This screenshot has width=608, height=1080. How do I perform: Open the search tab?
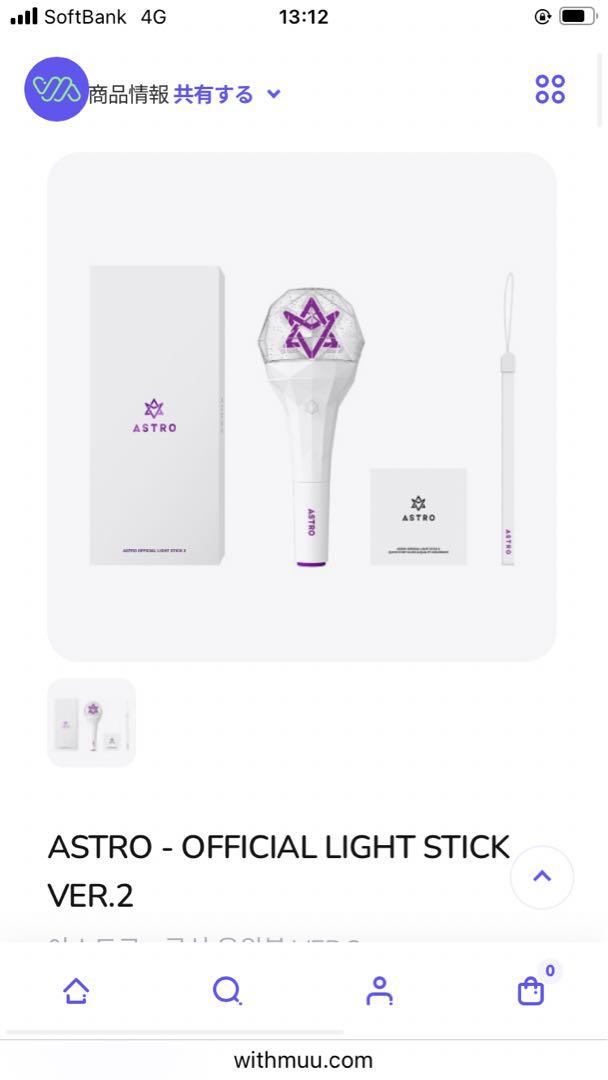point(227,991)
